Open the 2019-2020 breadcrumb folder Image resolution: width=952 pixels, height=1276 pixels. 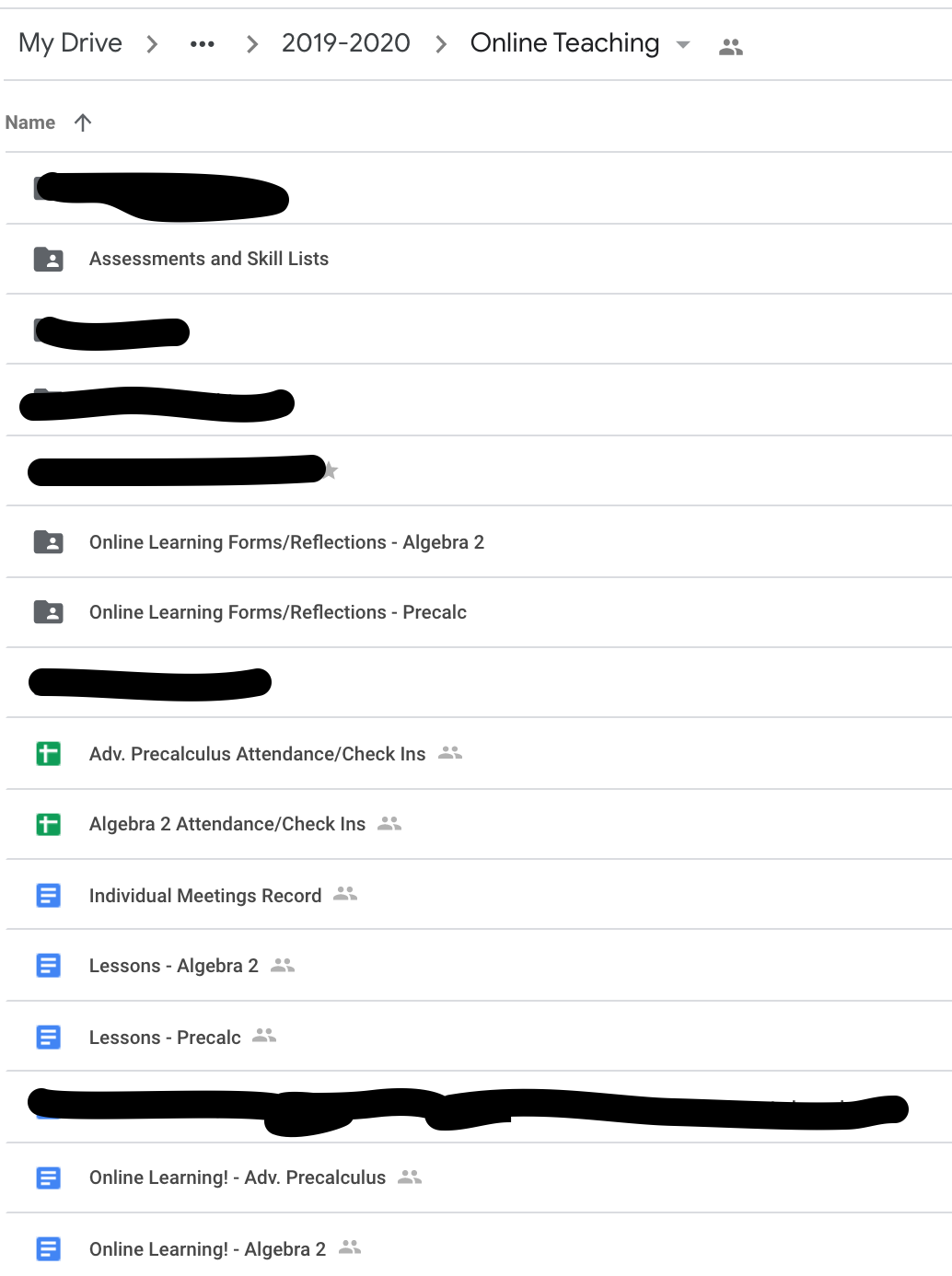(x=345, y=43)
